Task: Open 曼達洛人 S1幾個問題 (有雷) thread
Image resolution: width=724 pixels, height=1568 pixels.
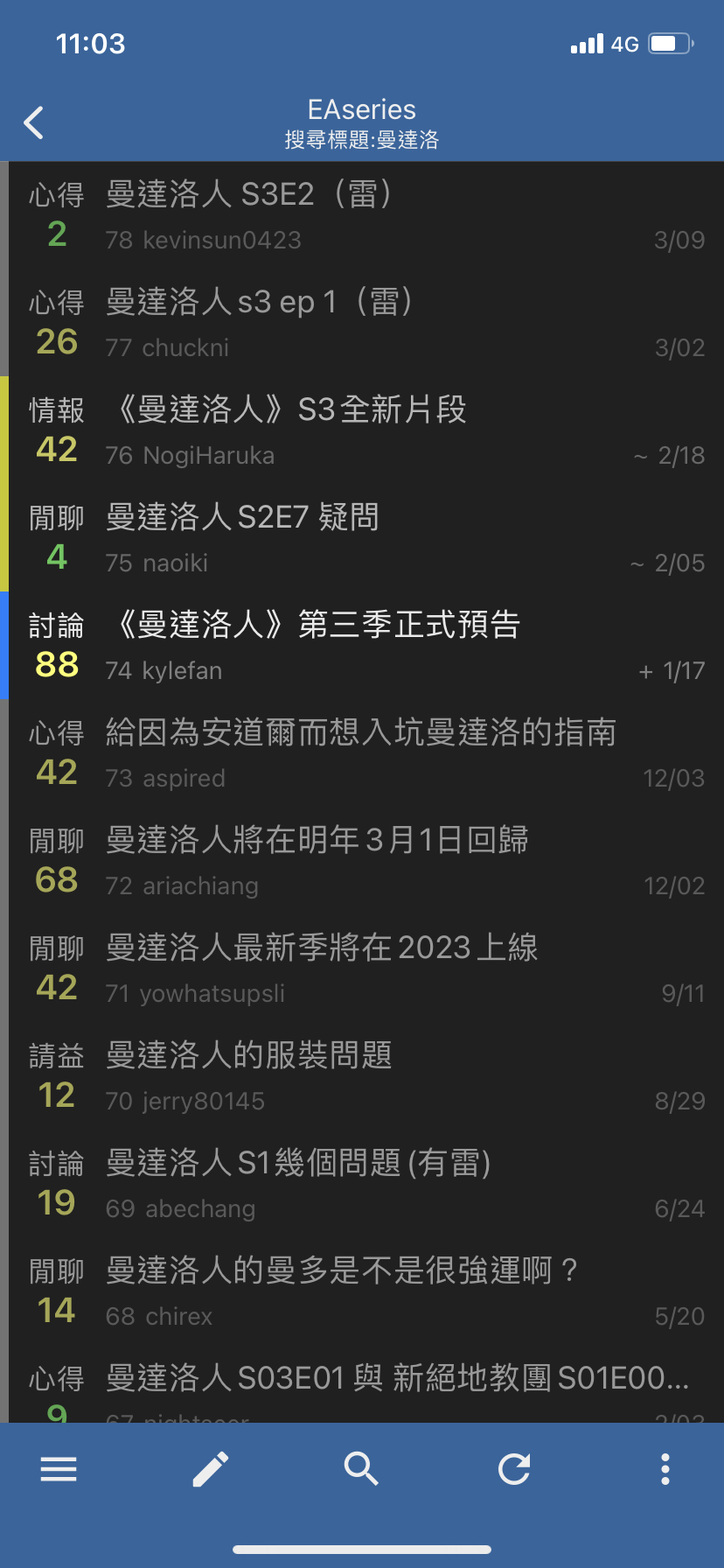Action: click(366, 1184)
